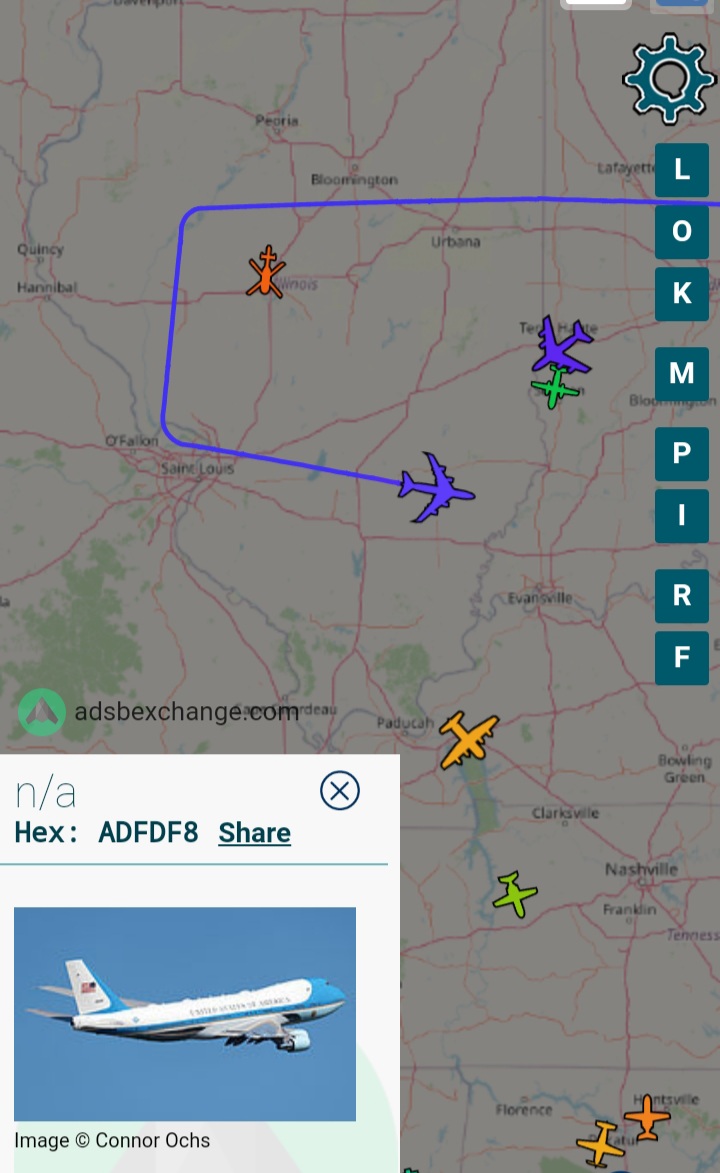Tap the K map button

click(681, 294)
